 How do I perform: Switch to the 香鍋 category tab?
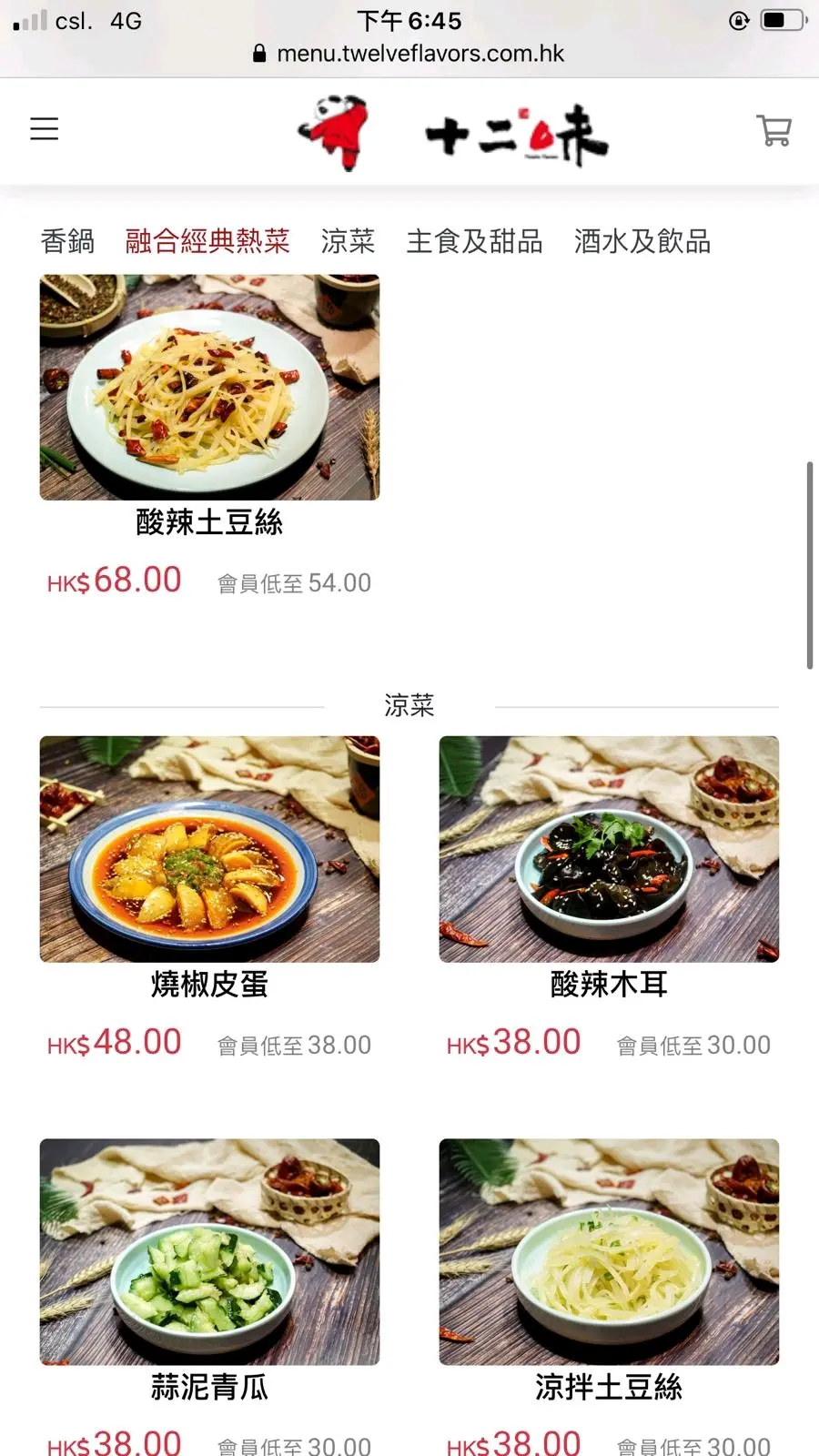(67, 241)
